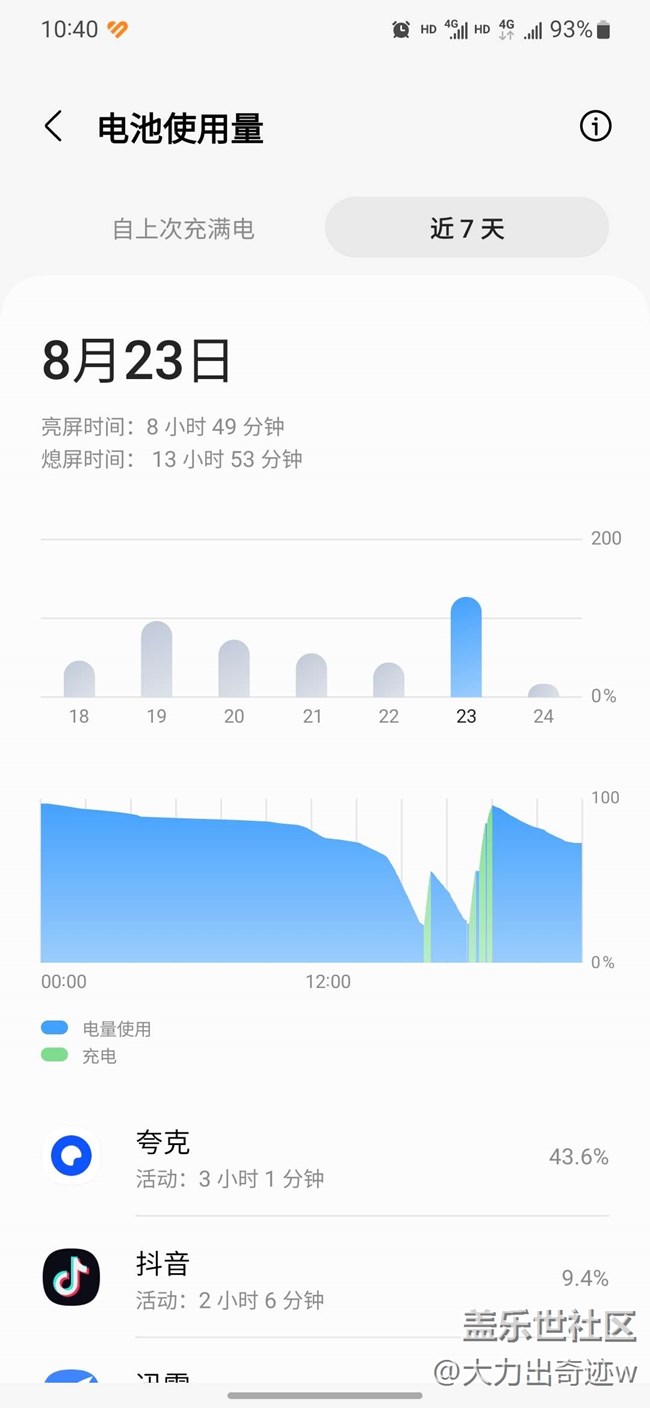Open the info icon in the top bar

coord(595,127)
